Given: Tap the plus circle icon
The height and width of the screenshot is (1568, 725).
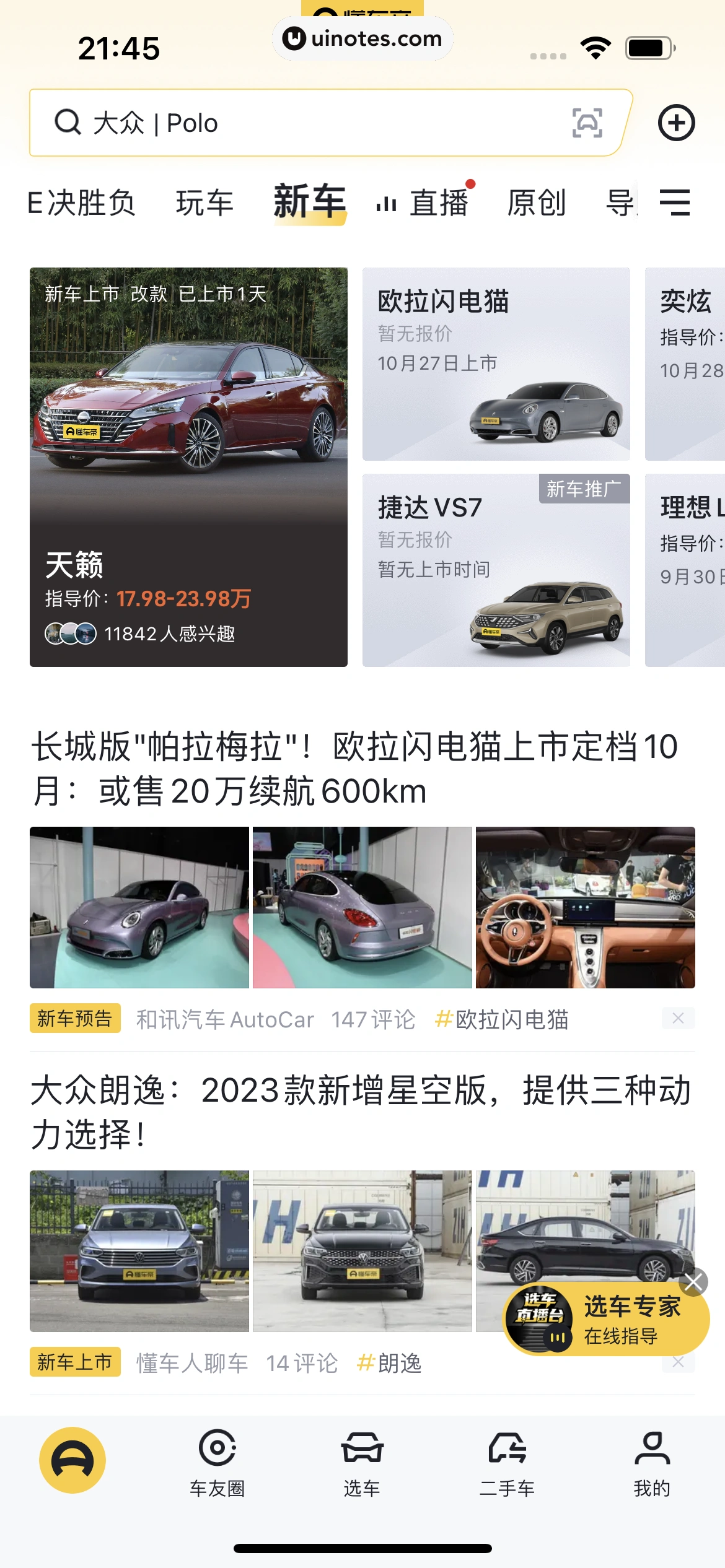Looking at the screenshot, I should tap(676, 123).
